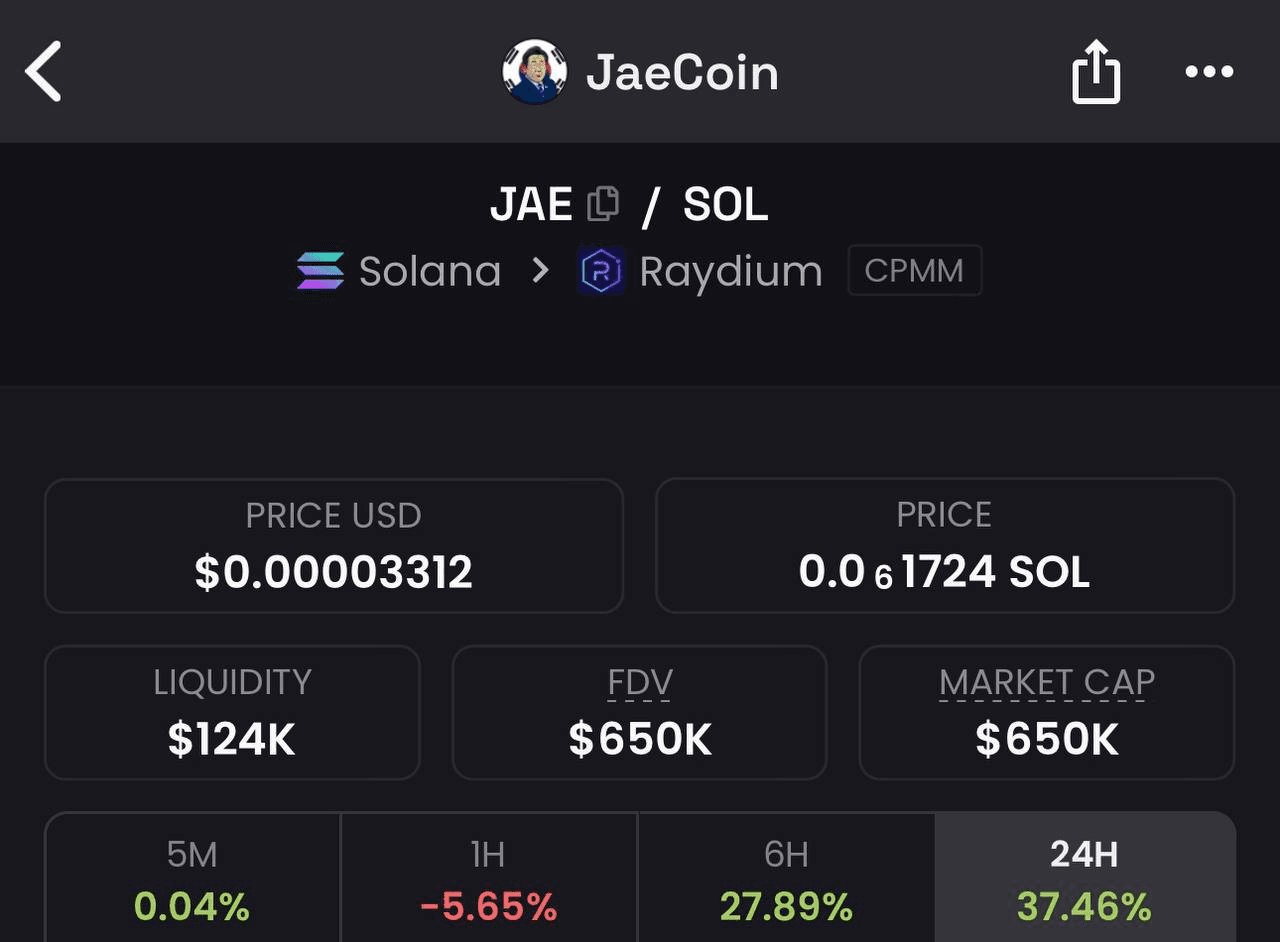Switch to the 6H timeframe tab
Screen dimensions: 1280x942
(x=786, y=880)
